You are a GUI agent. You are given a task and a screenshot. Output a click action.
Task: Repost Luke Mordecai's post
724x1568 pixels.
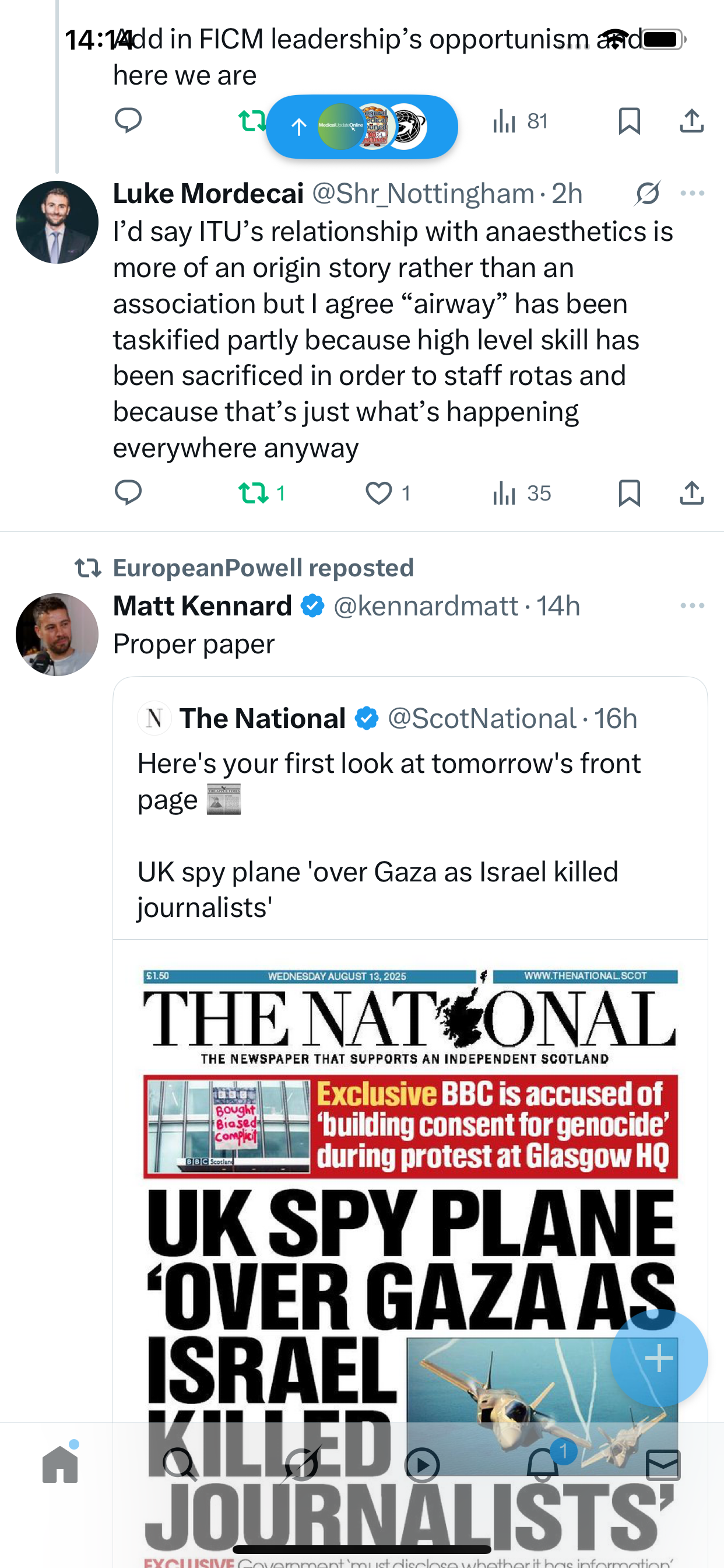point(253,492)
